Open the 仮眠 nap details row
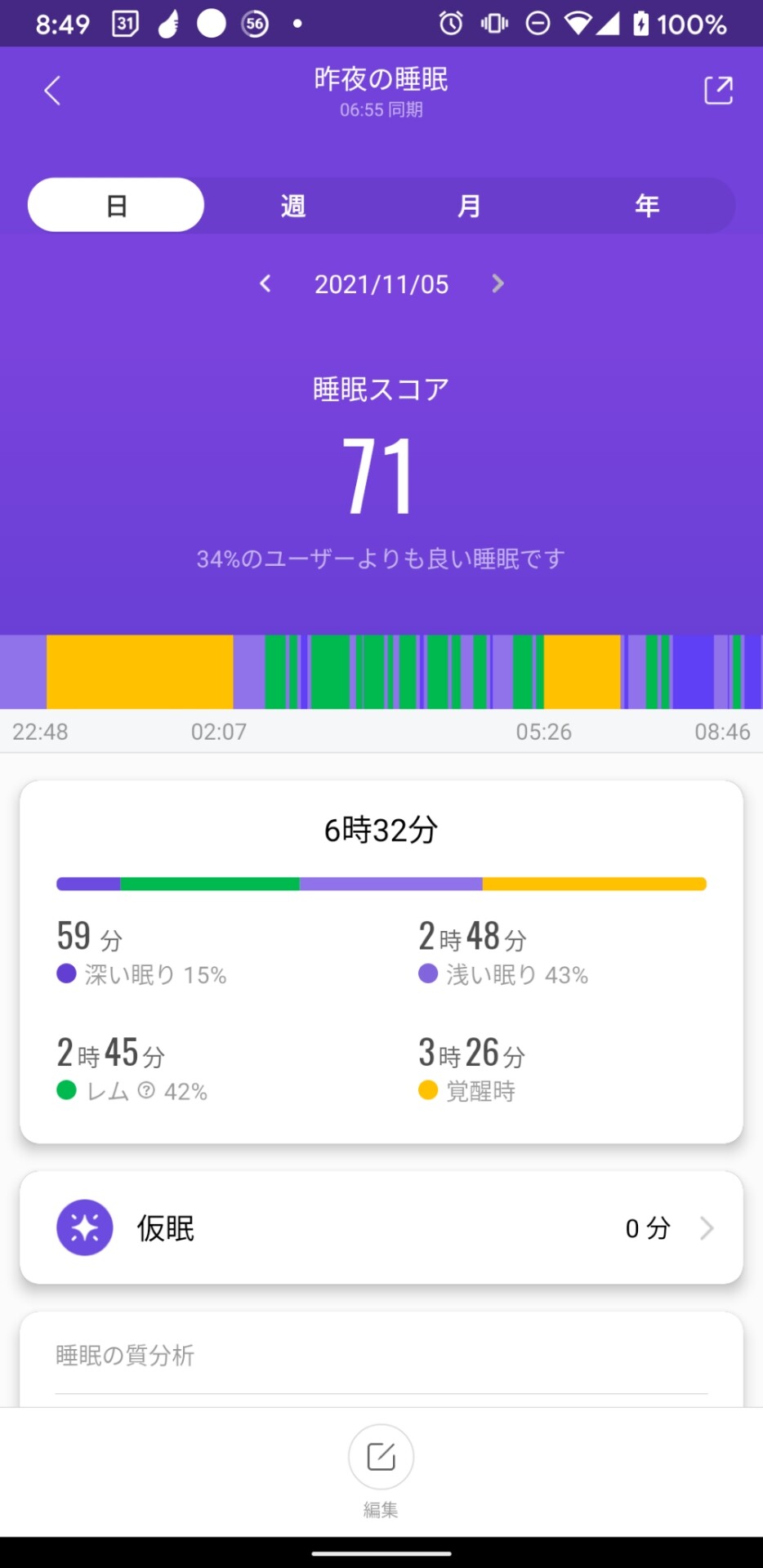Viewport: 763px width, 1568px height. [381, 1227]
